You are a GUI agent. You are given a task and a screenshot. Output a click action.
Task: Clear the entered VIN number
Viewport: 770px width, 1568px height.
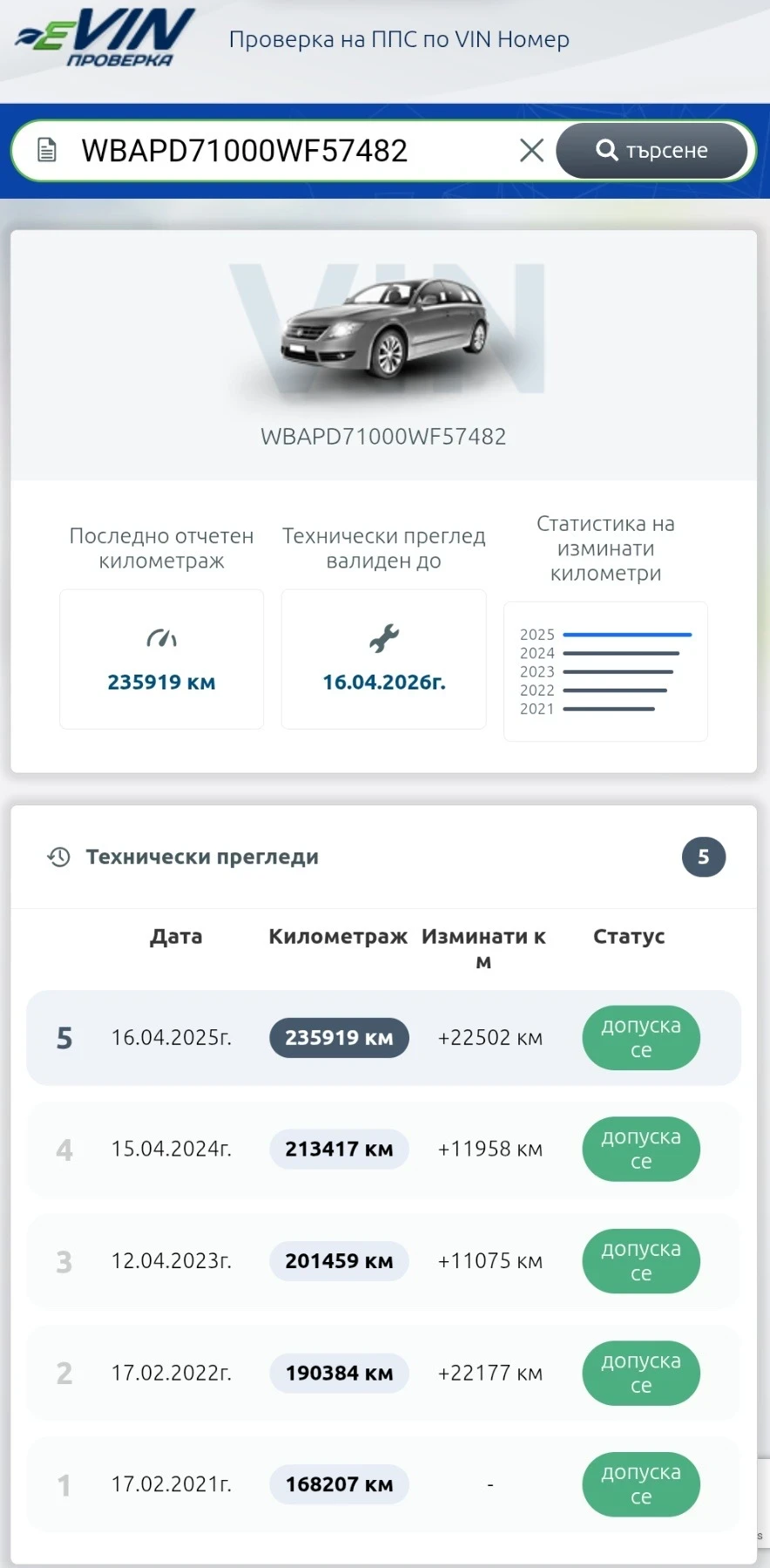pyautogui.click(x=531, y=151)
